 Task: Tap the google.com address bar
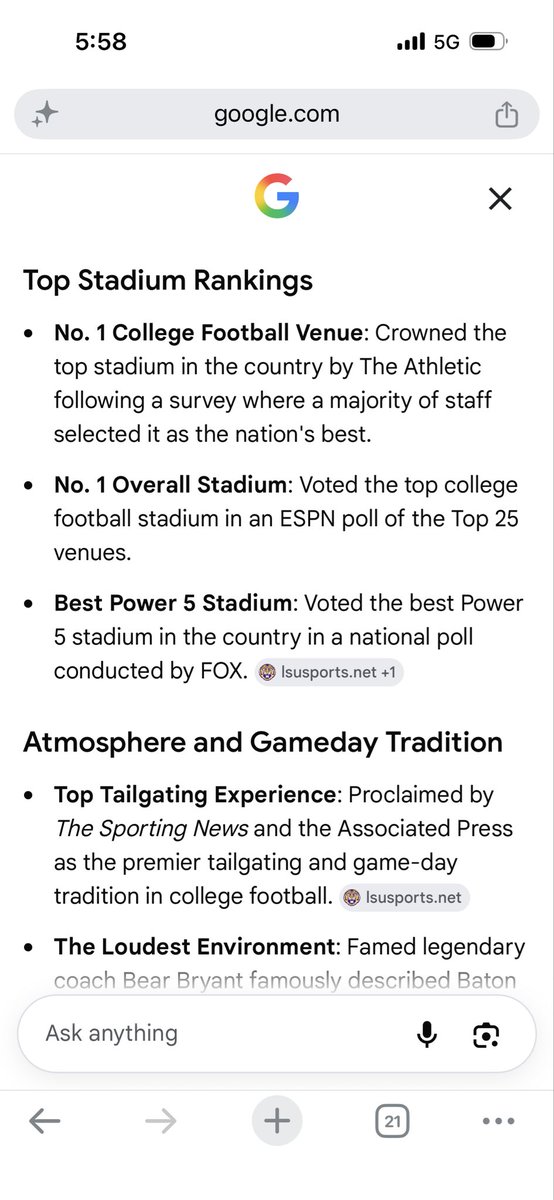coord(277,115)
